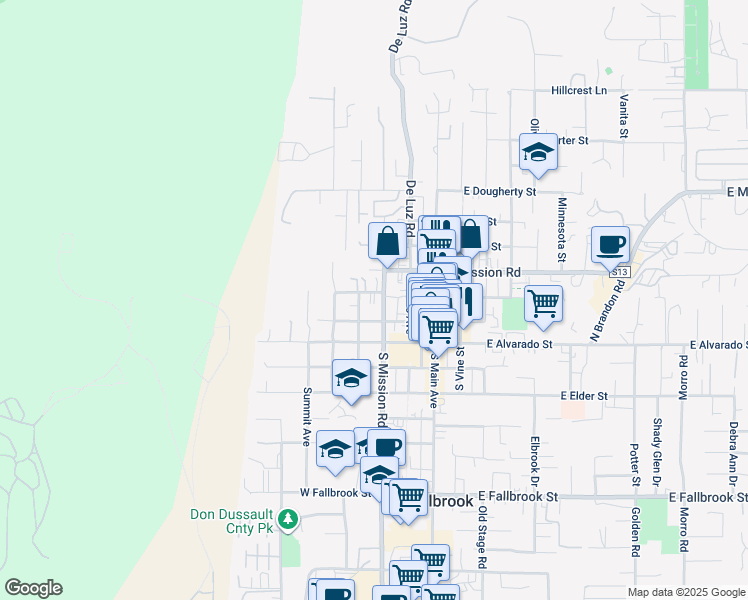Select the coffee cup marker near N Brandon Rd
This screenshot has height=600, width=748.
click(x=610, y=244)
